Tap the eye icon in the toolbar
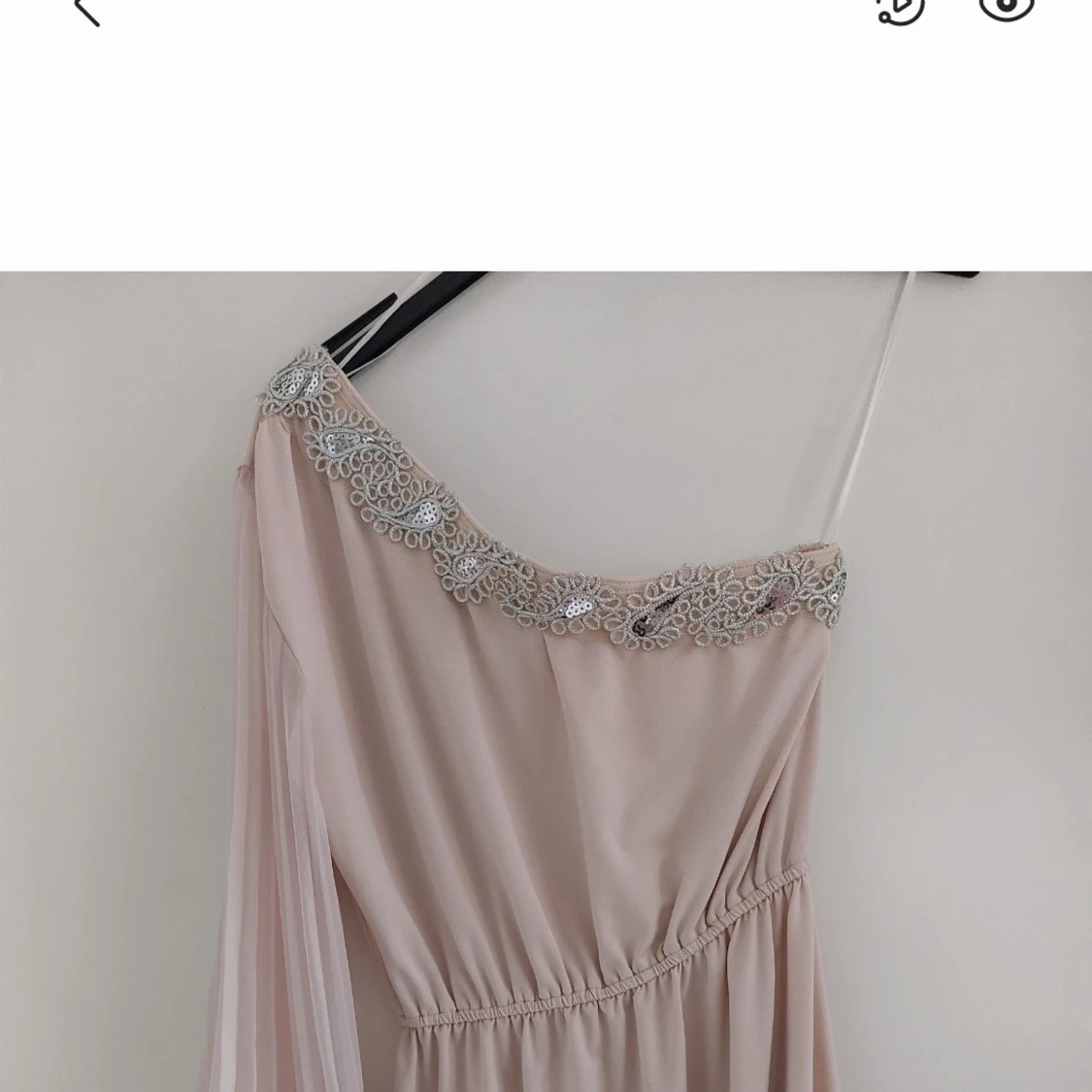1092x1092 pixels. (x=1007, y=6)
